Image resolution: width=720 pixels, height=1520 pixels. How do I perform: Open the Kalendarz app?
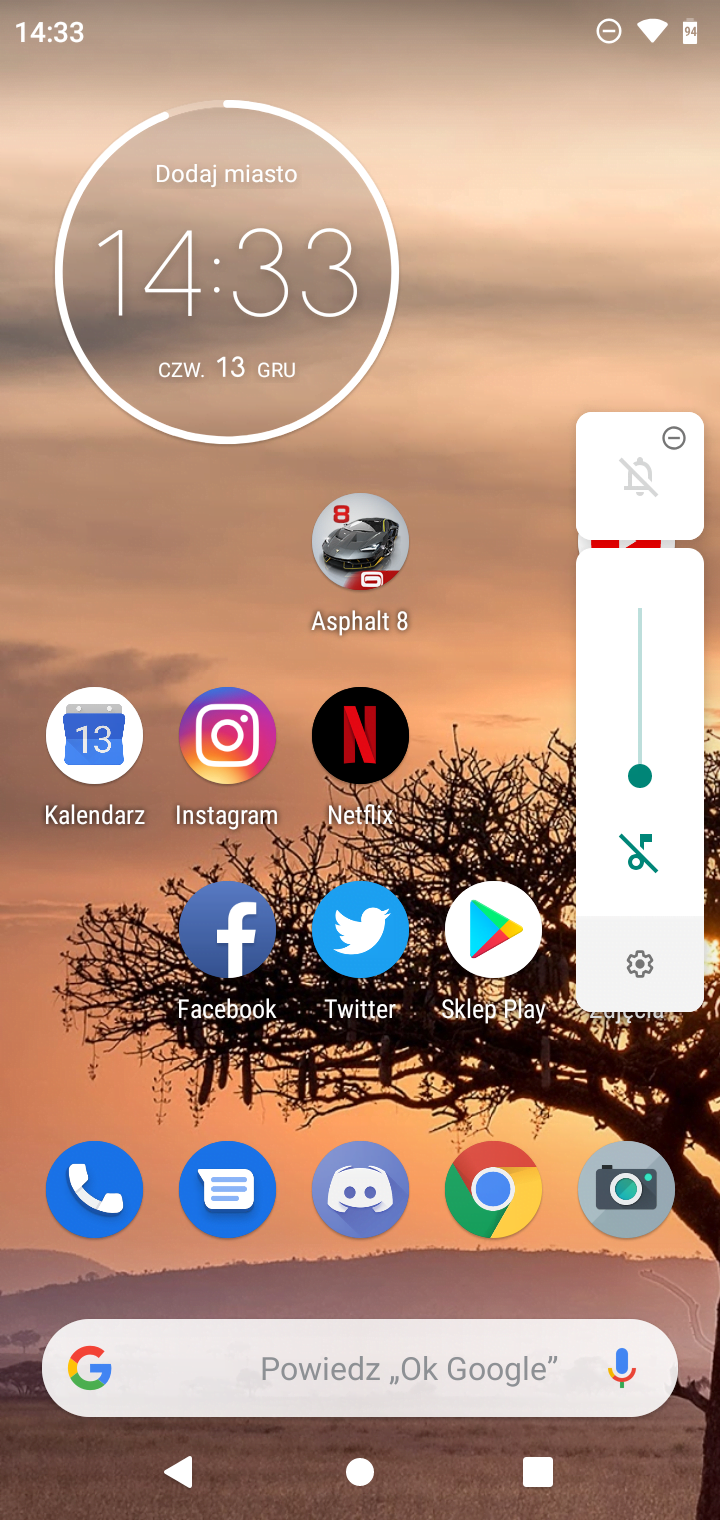(95, 736)
